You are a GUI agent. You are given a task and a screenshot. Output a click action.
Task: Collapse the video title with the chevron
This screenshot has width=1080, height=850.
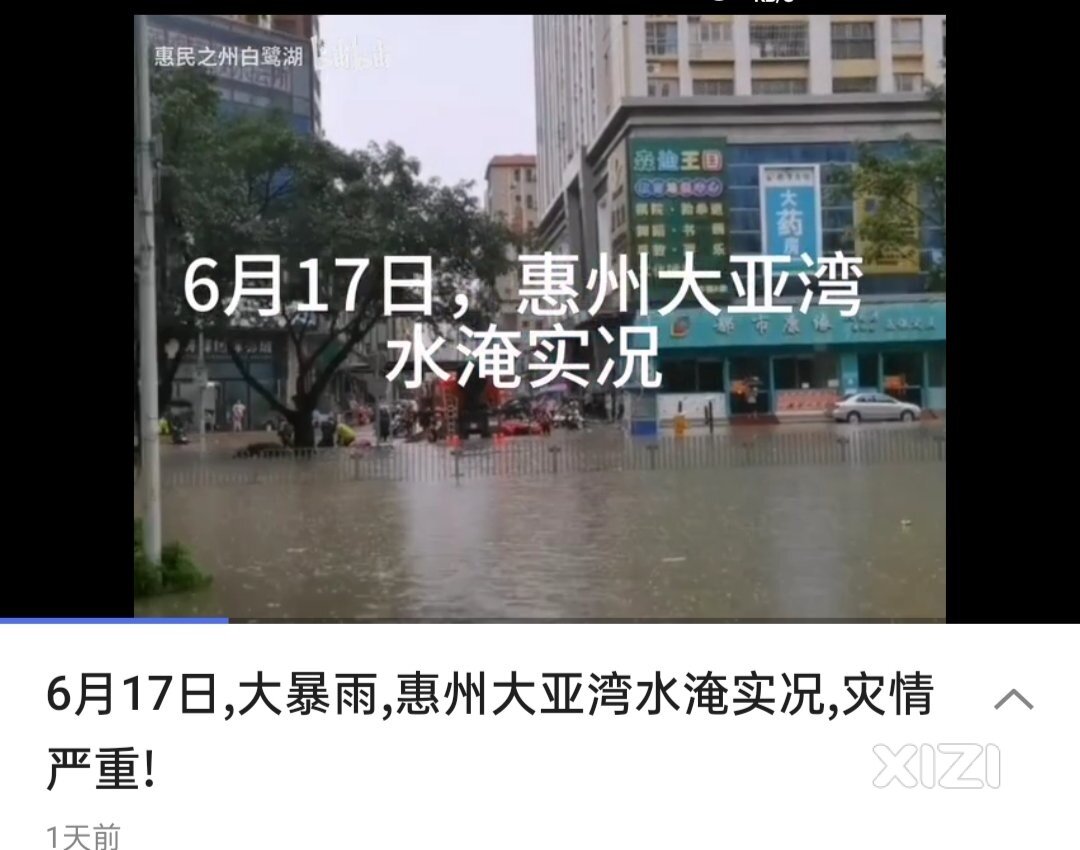coord(1013,699)
